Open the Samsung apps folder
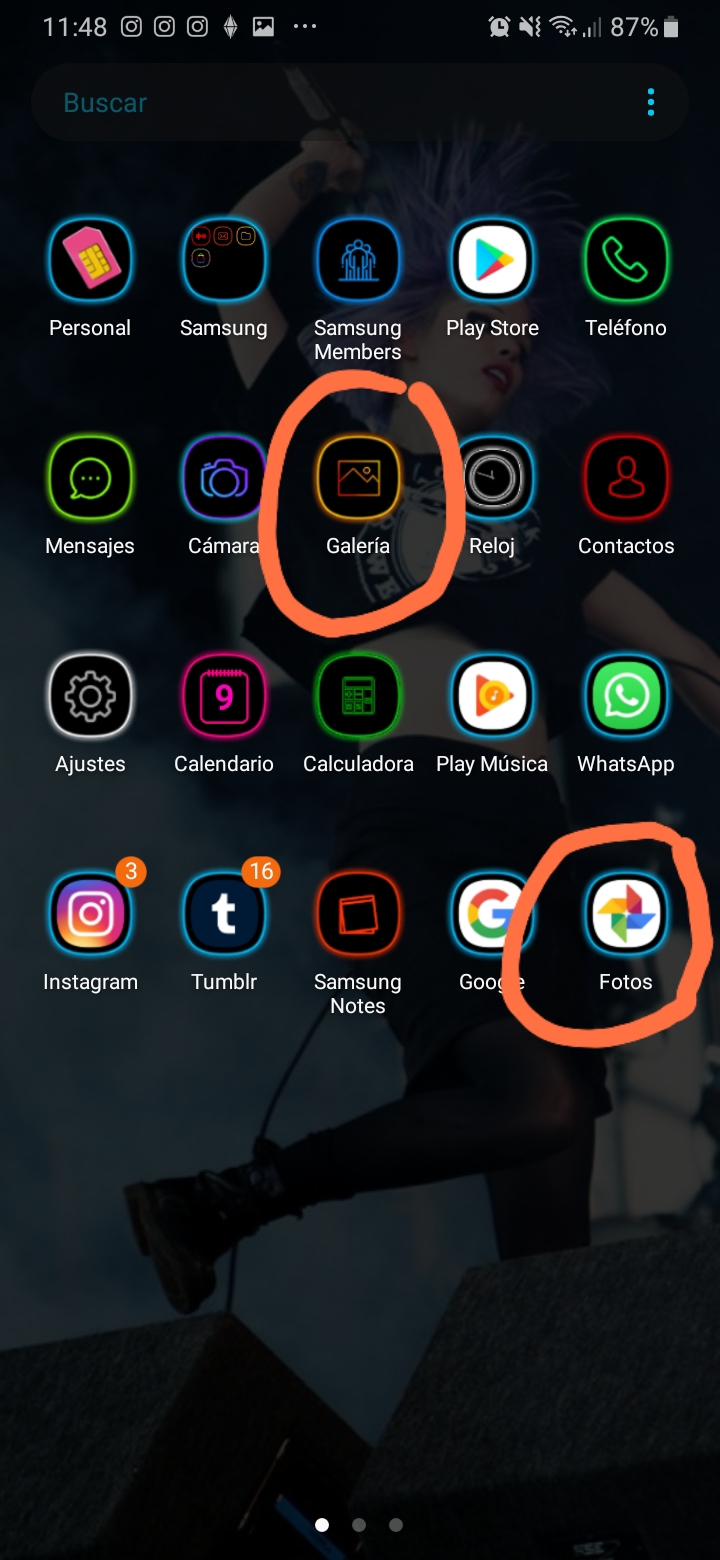 (224, 261)
